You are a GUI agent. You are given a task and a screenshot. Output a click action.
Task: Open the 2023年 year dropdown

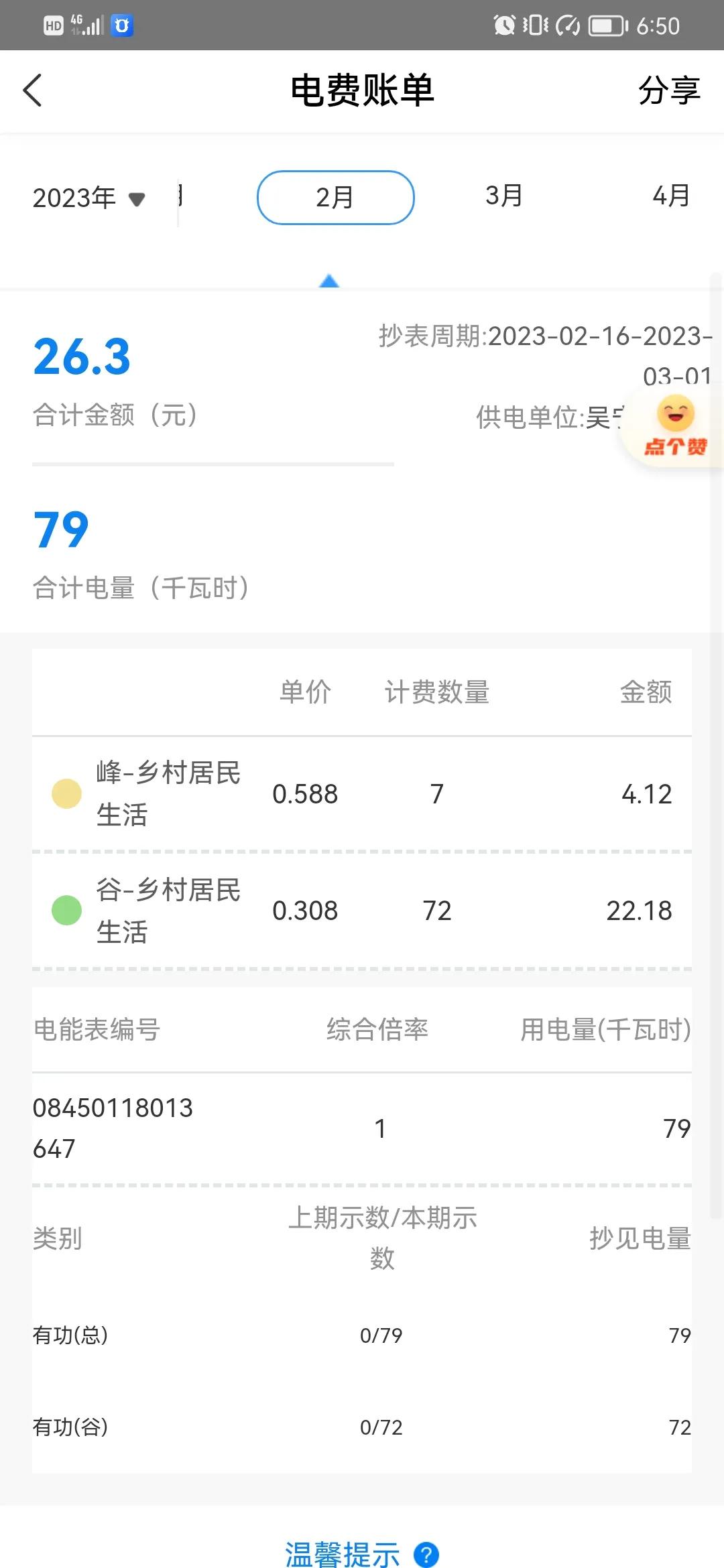tap(75, 197)
